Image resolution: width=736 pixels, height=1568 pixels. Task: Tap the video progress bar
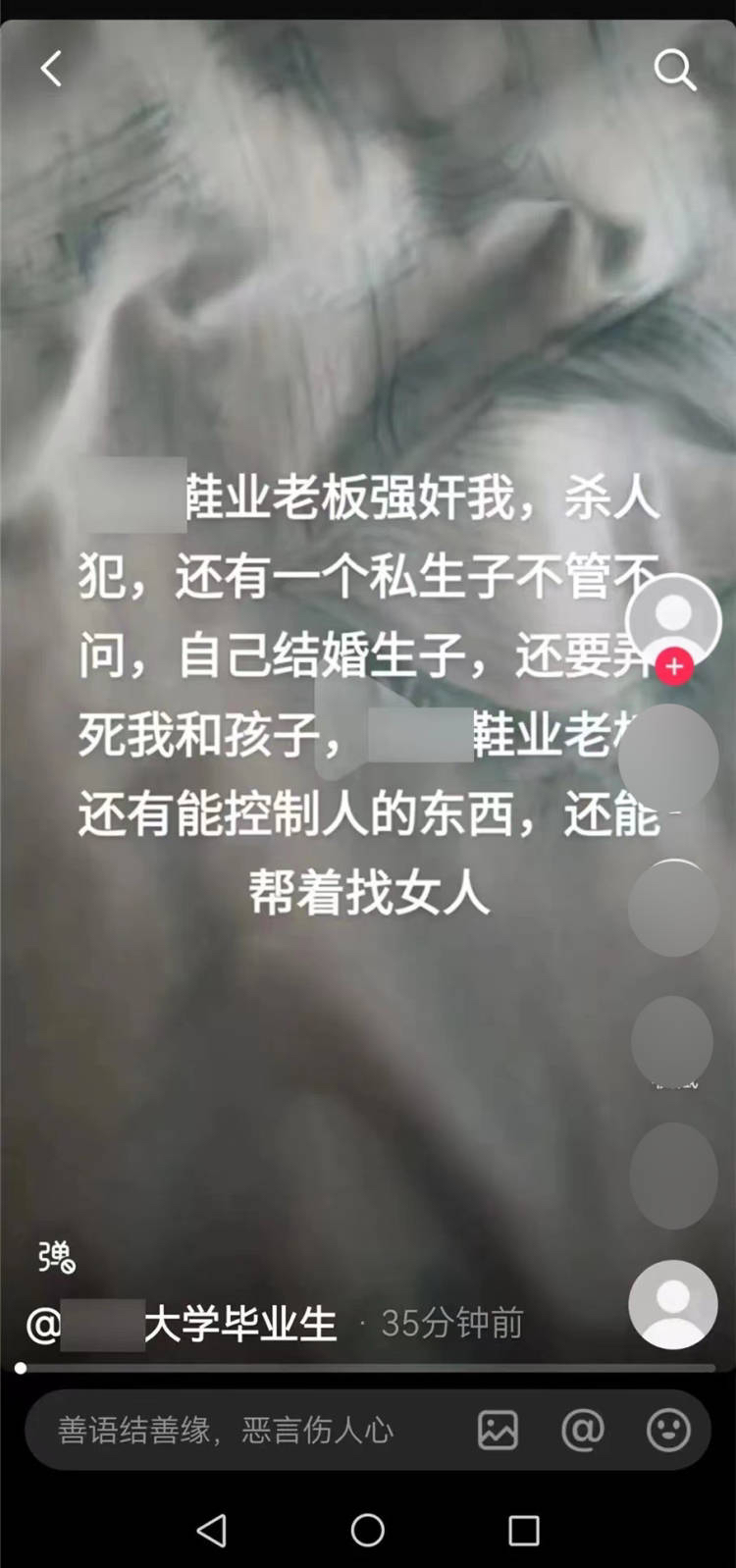coord(368,1367)
